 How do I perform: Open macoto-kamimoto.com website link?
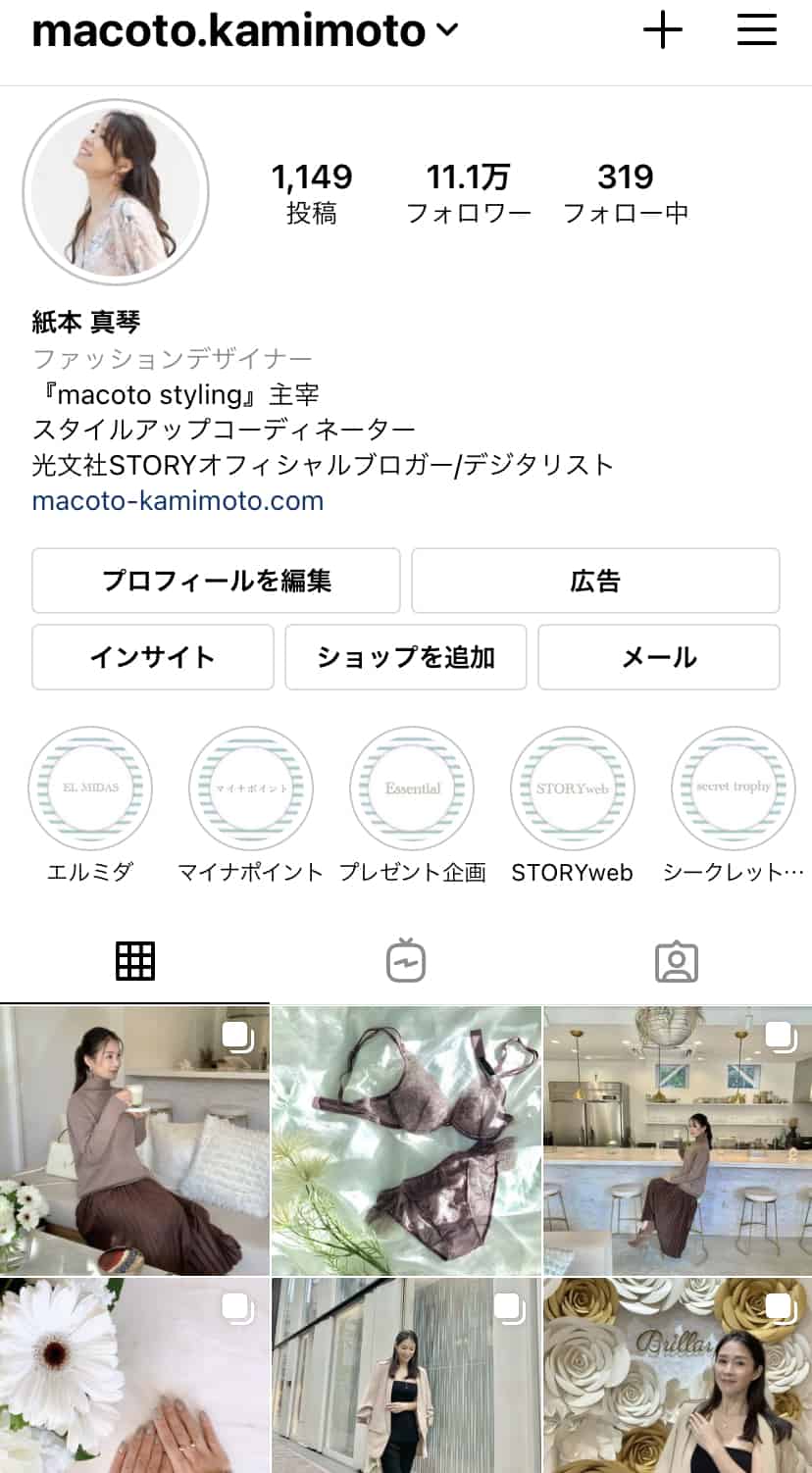pyautogui.click(x=178, y=501)
